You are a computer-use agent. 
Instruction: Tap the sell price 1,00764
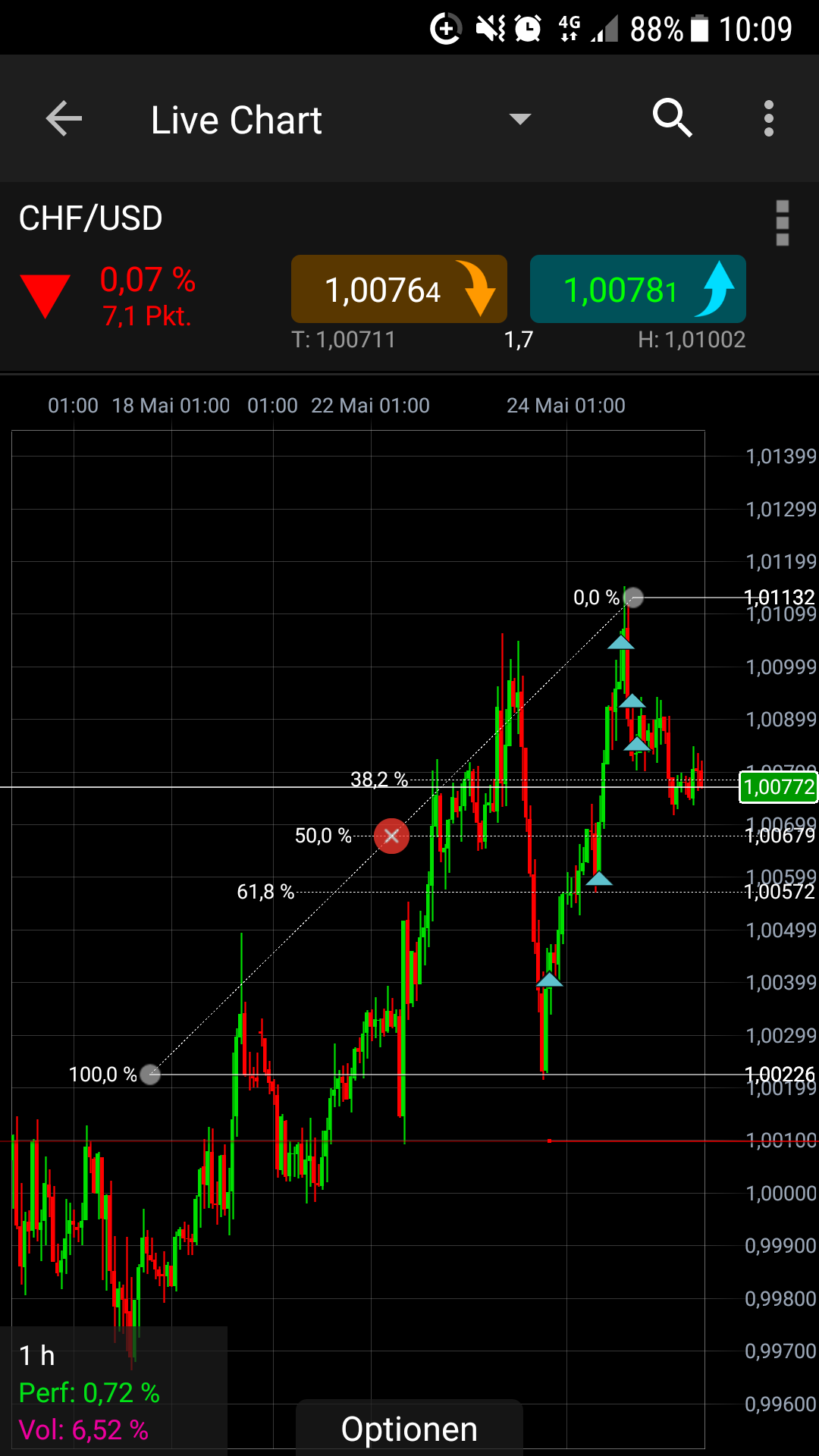click(399, 290)
